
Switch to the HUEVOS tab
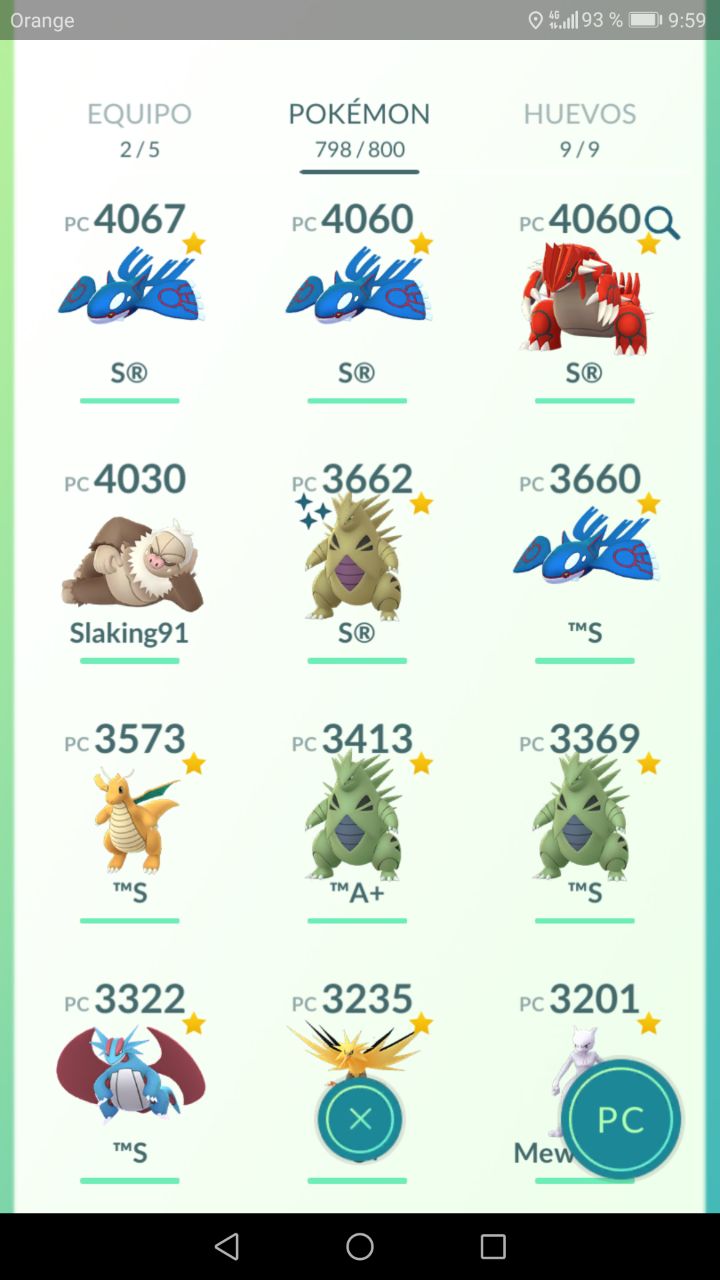coord(579,128)
